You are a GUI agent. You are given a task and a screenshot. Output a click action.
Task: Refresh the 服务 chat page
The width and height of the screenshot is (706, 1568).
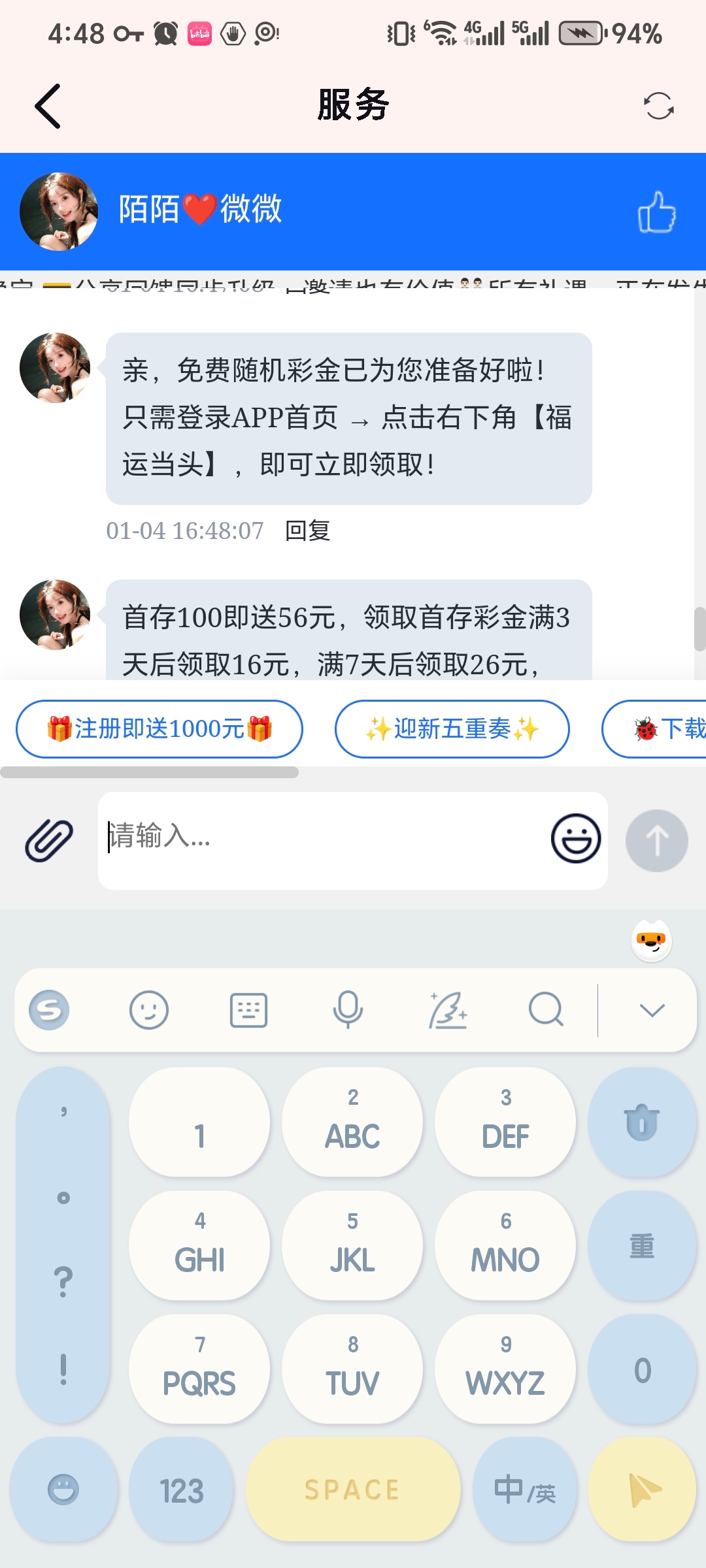(x=658, y=106)
